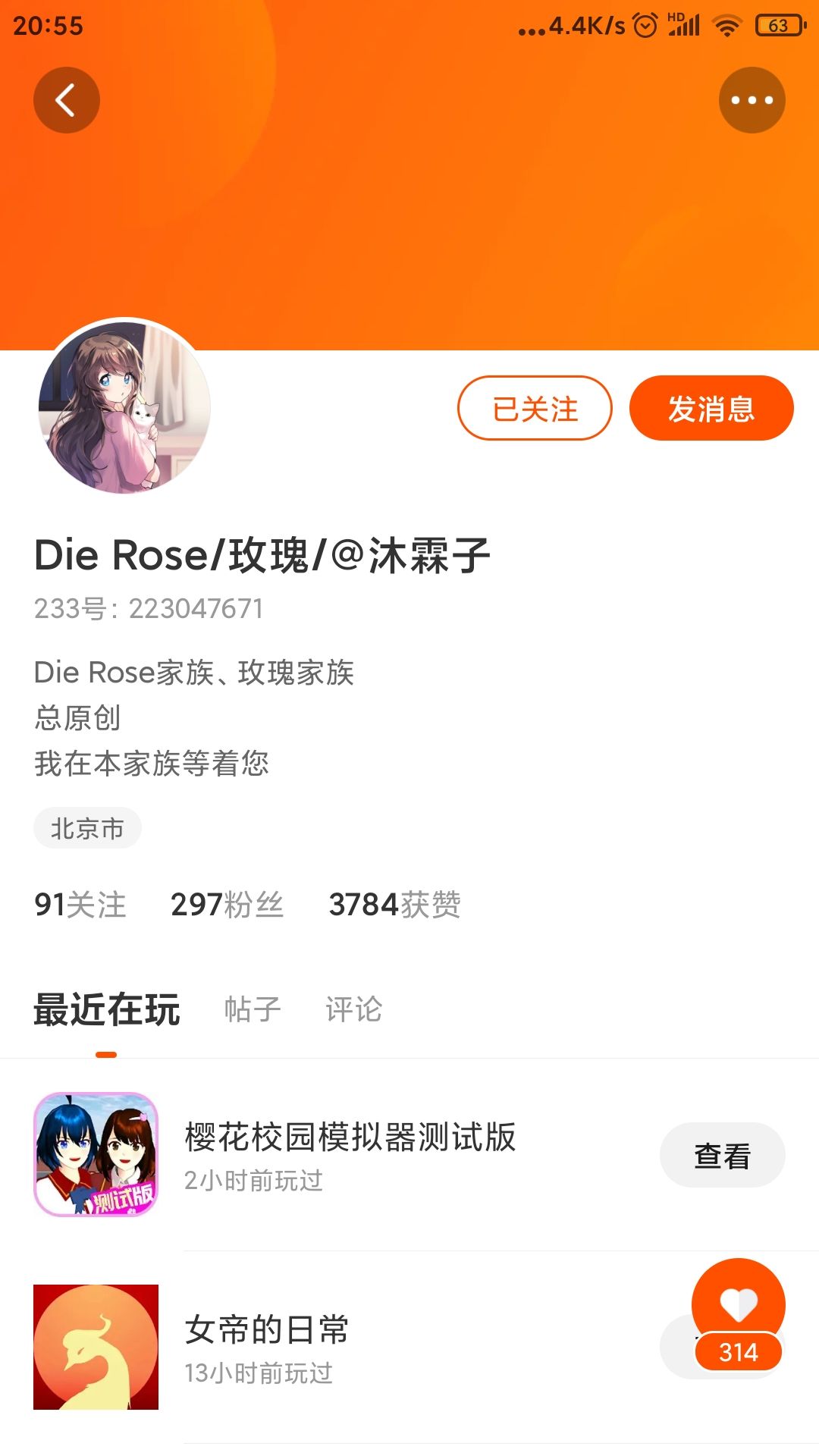Open the three-dot overflow menu

click(x=752, y=100)
